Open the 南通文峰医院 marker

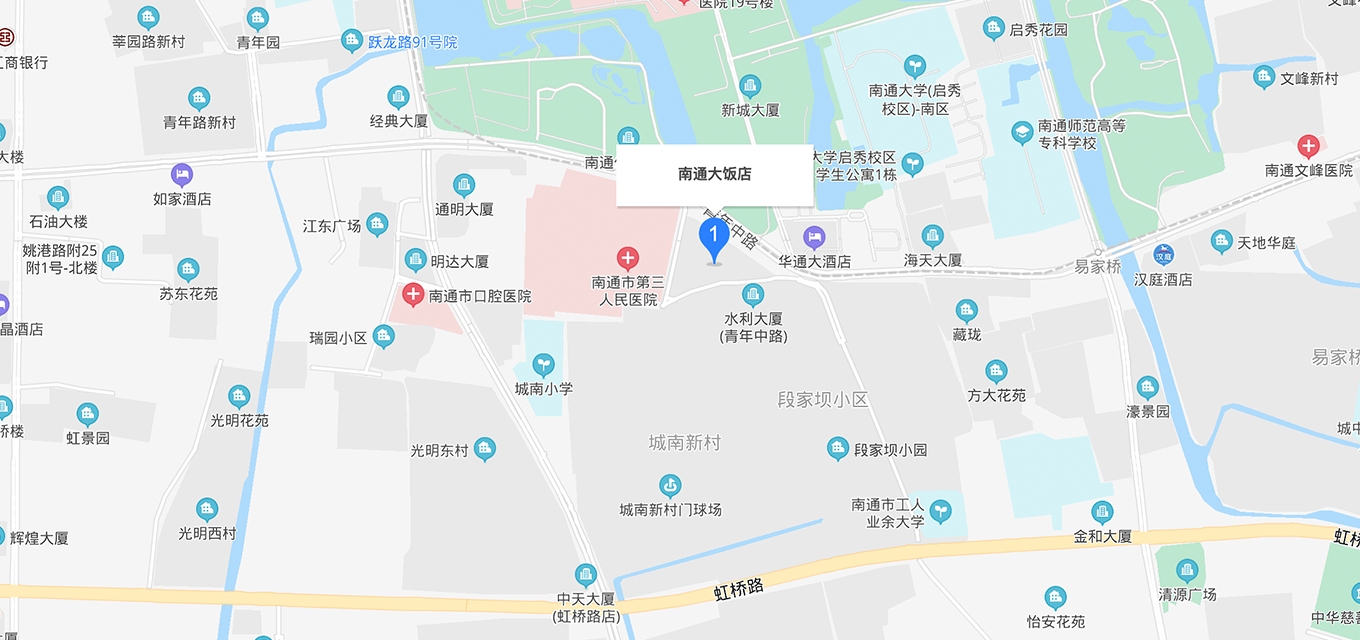1308,146
